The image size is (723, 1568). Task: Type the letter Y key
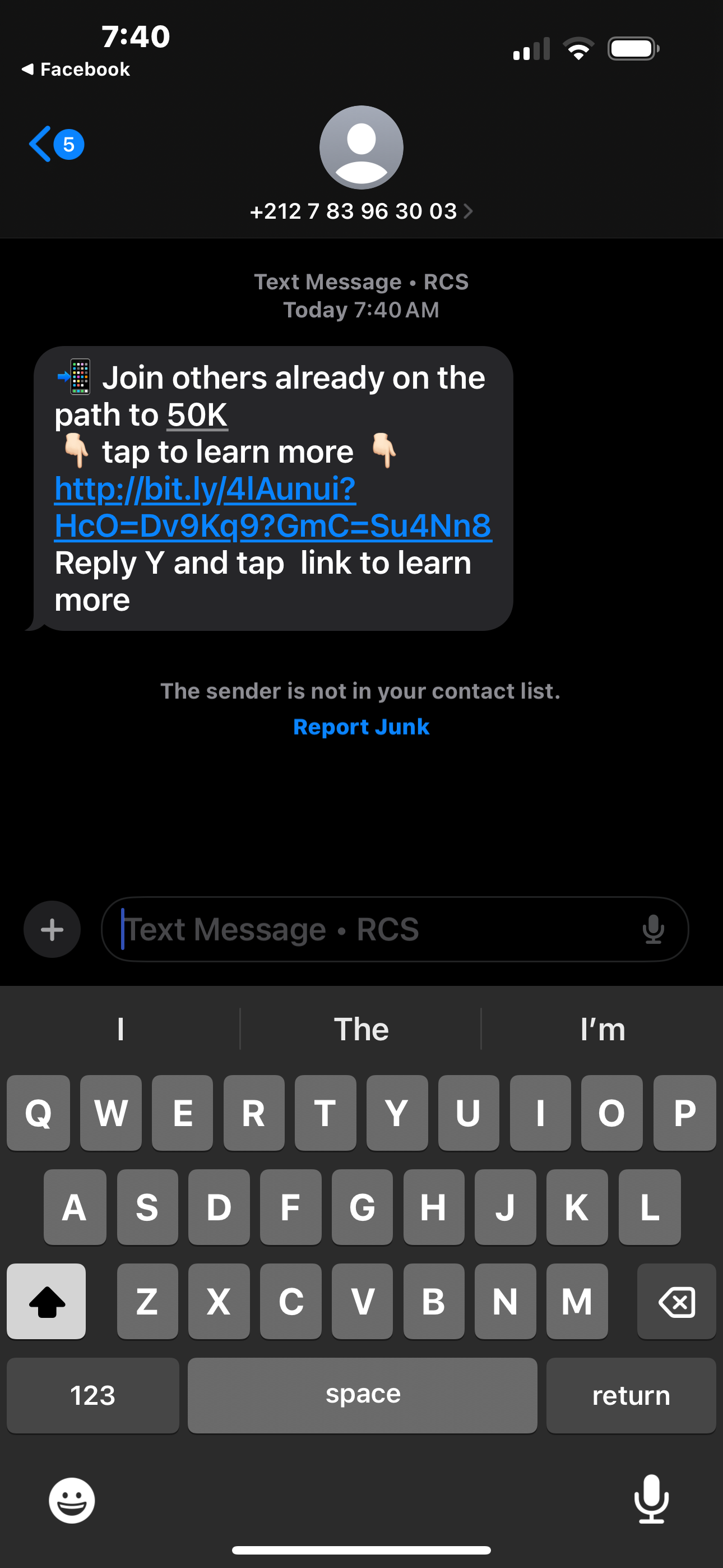point(397,1113)
